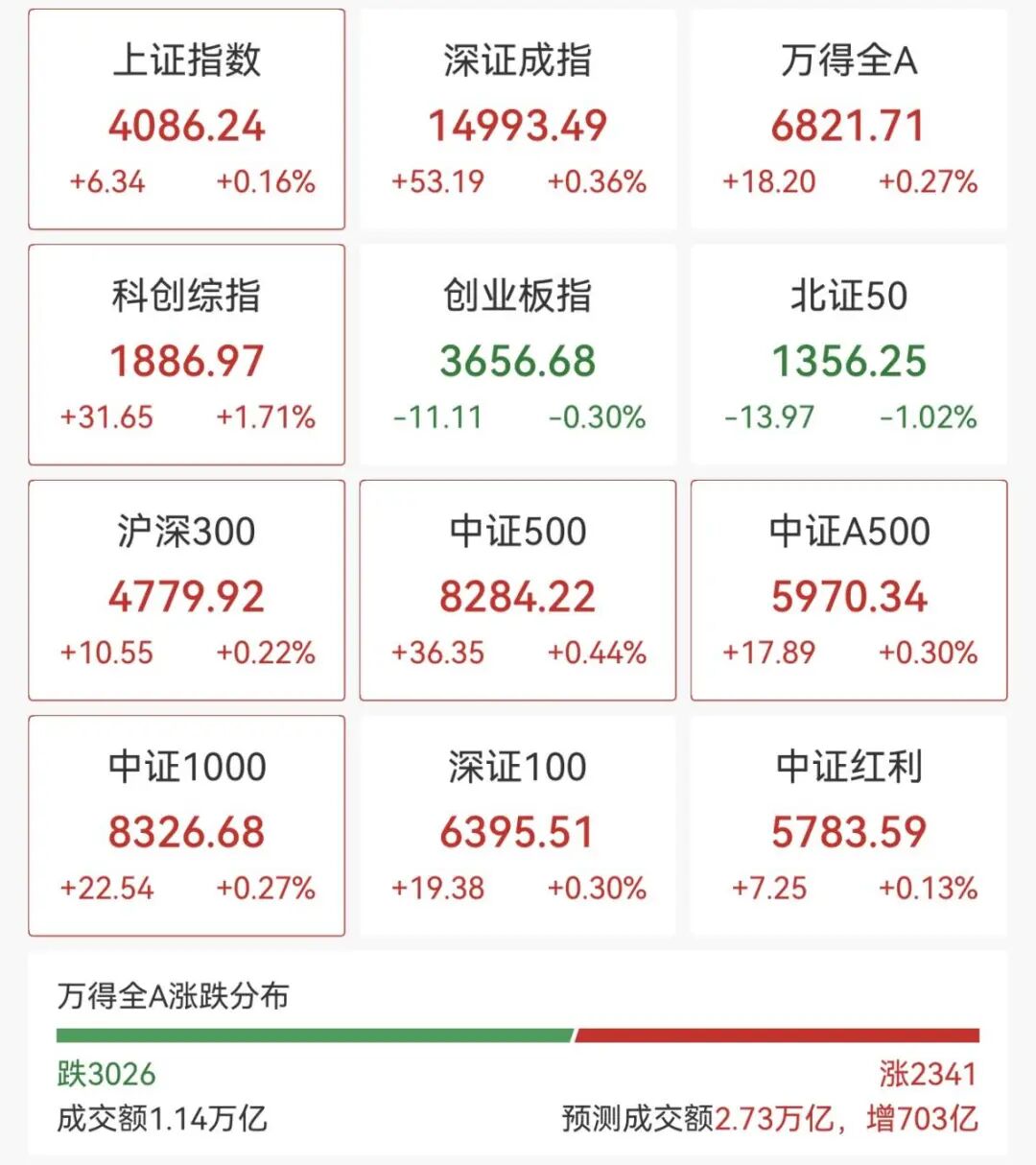Select the 深证100 index panel

pos(518,825)
